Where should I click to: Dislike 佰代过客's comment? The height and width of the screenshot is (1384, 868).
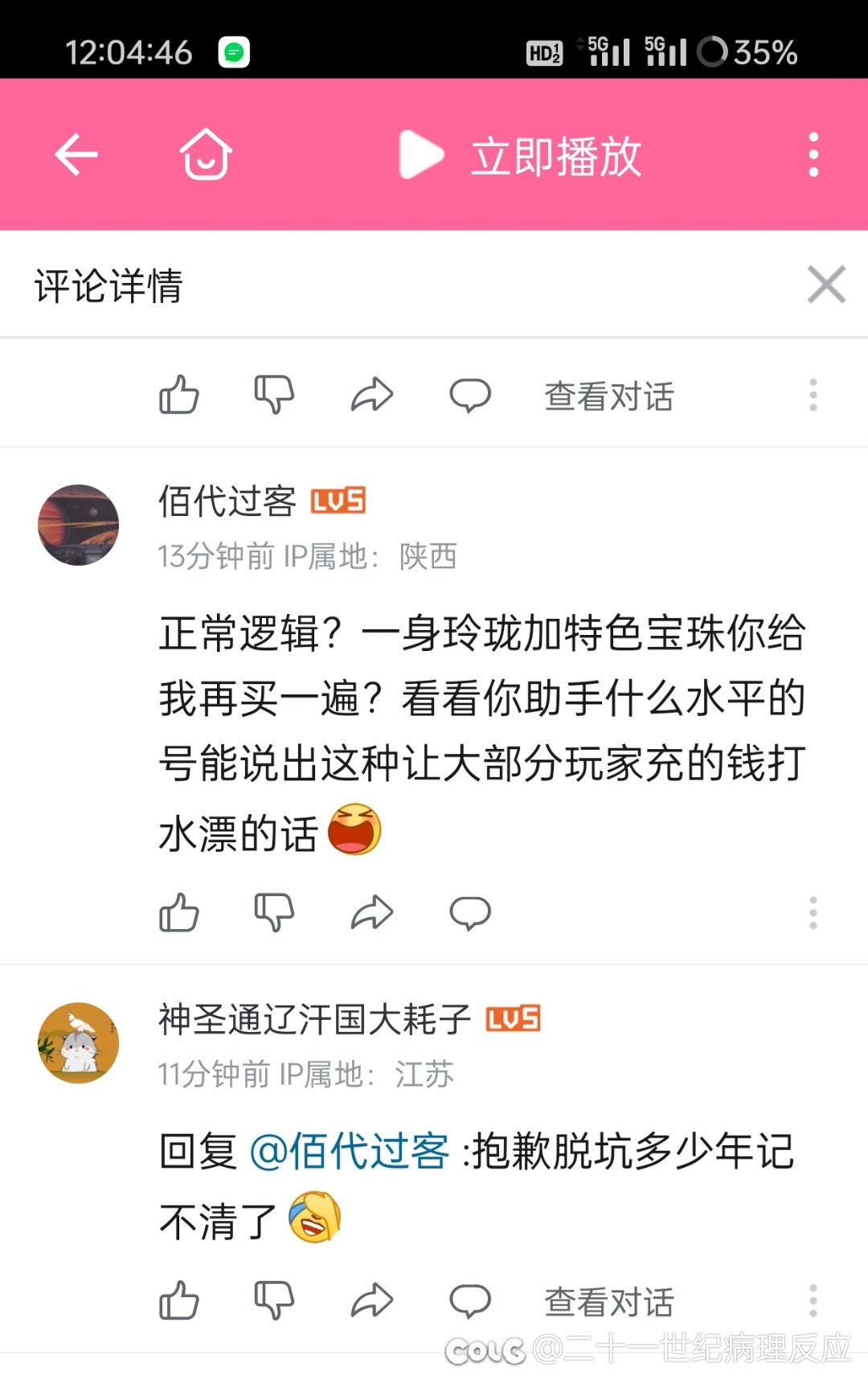[x=274, y=913]
